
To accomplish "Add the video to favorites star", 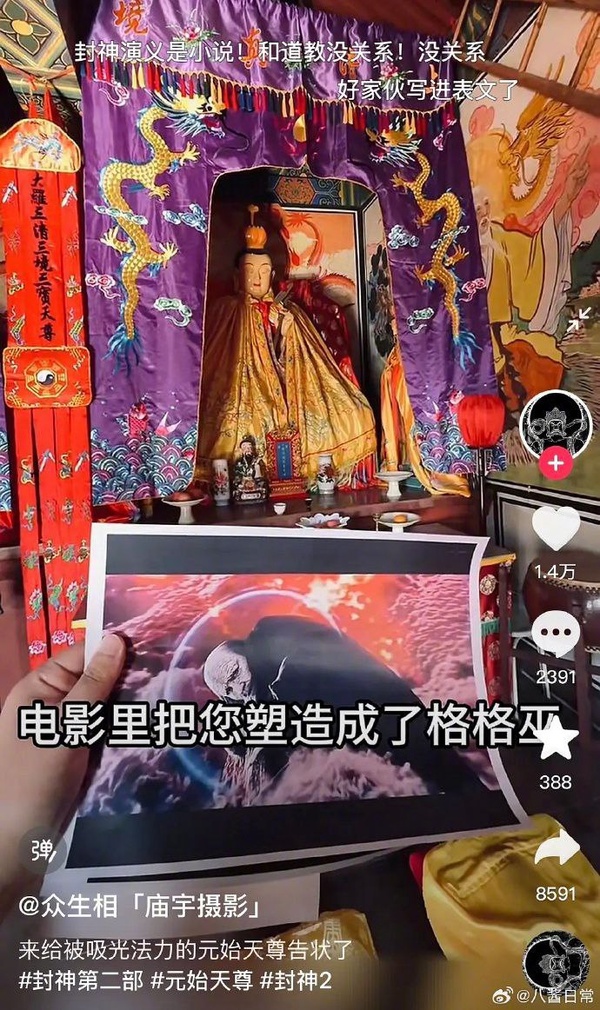I will click(556, 740).
